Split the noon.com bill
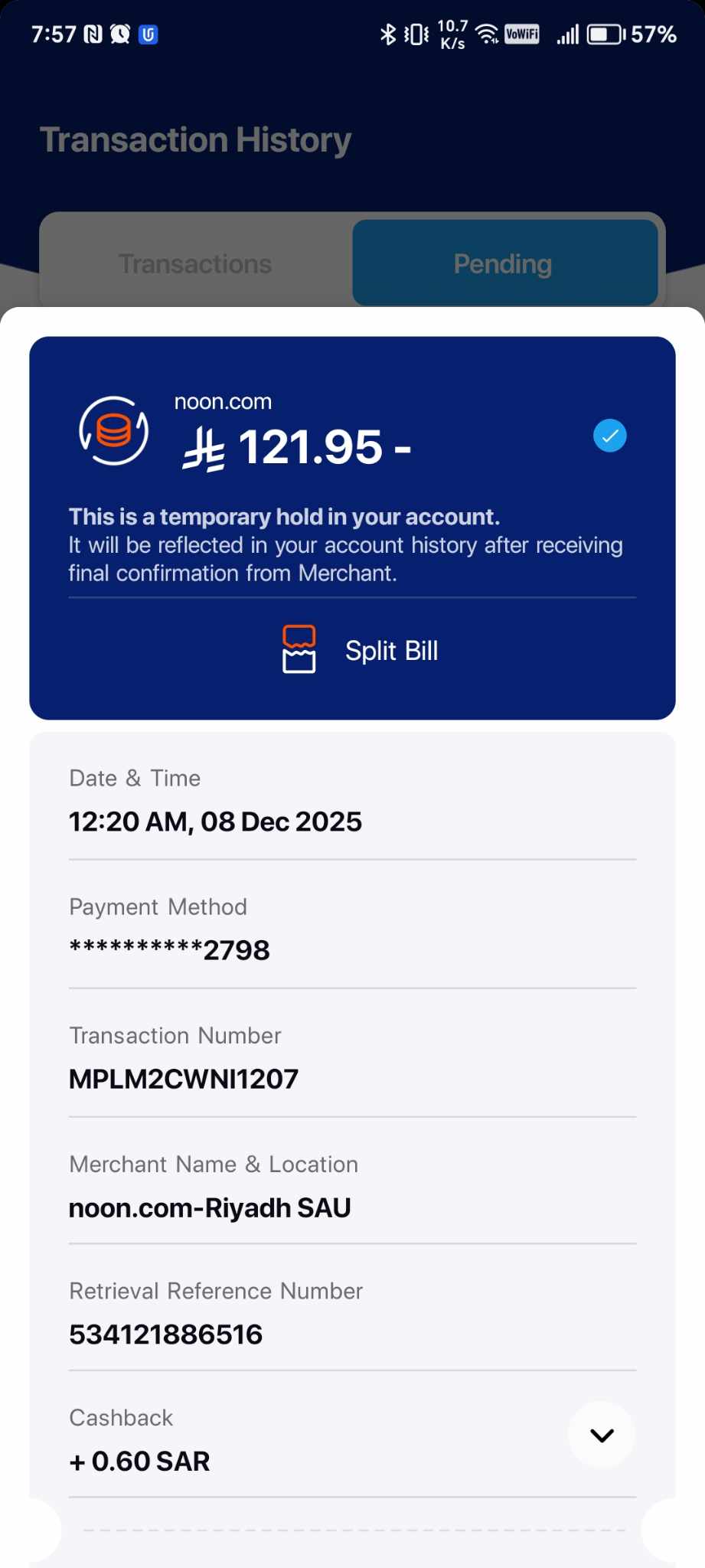This screenshot has height=1568, width=705. point(361,651)
